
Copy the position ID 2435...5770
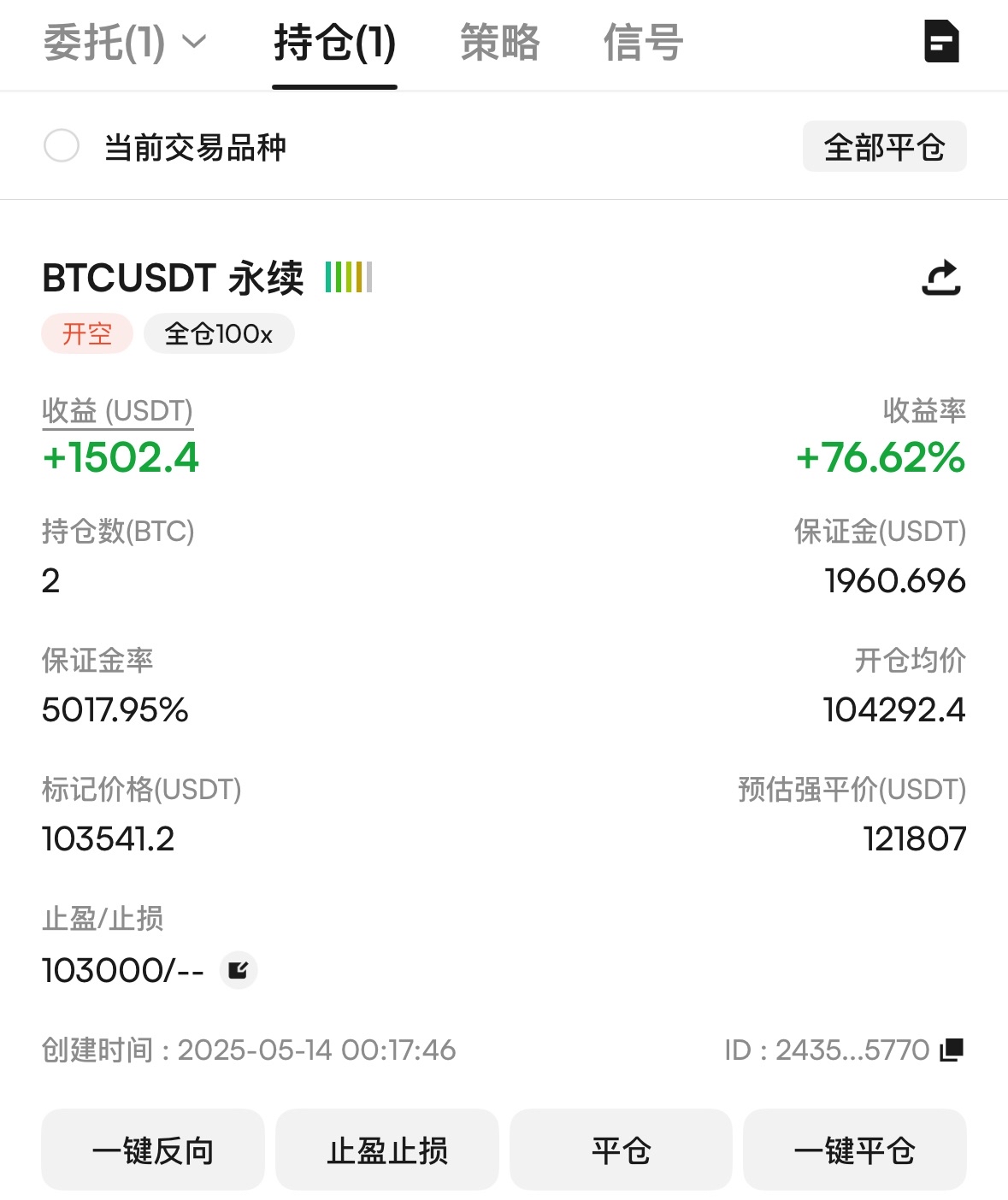tap(952, 1050)
